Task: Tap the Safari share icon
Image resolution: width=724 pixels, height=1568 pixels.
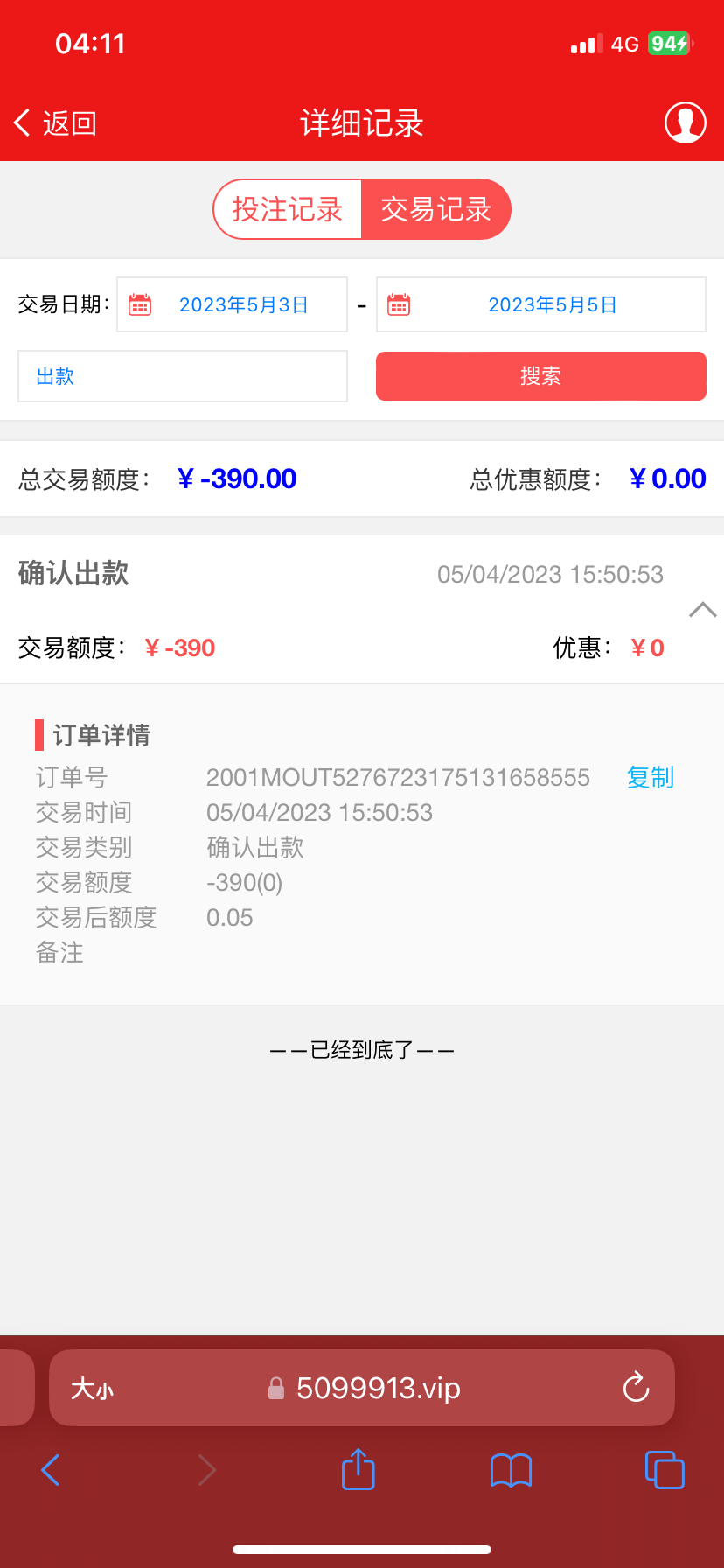Action: [x=358, y=1470]
